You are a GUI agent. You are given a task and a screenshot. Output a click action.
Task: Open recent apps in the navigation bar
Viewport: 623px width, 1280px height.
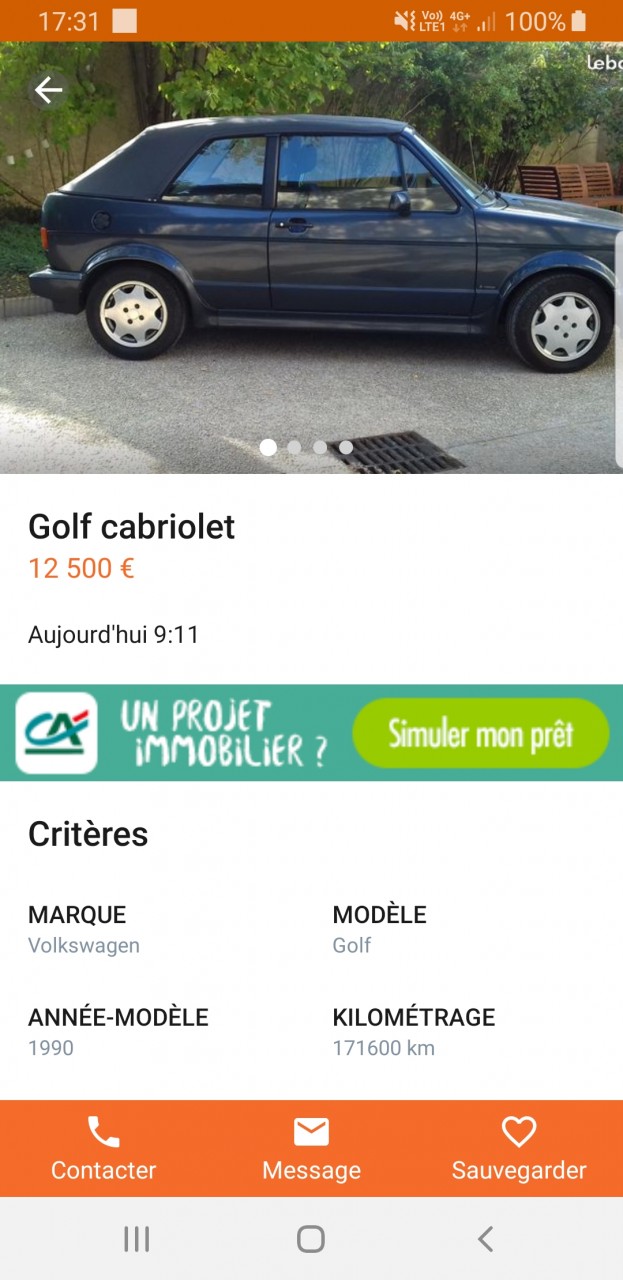click(x=136, y=1239)
